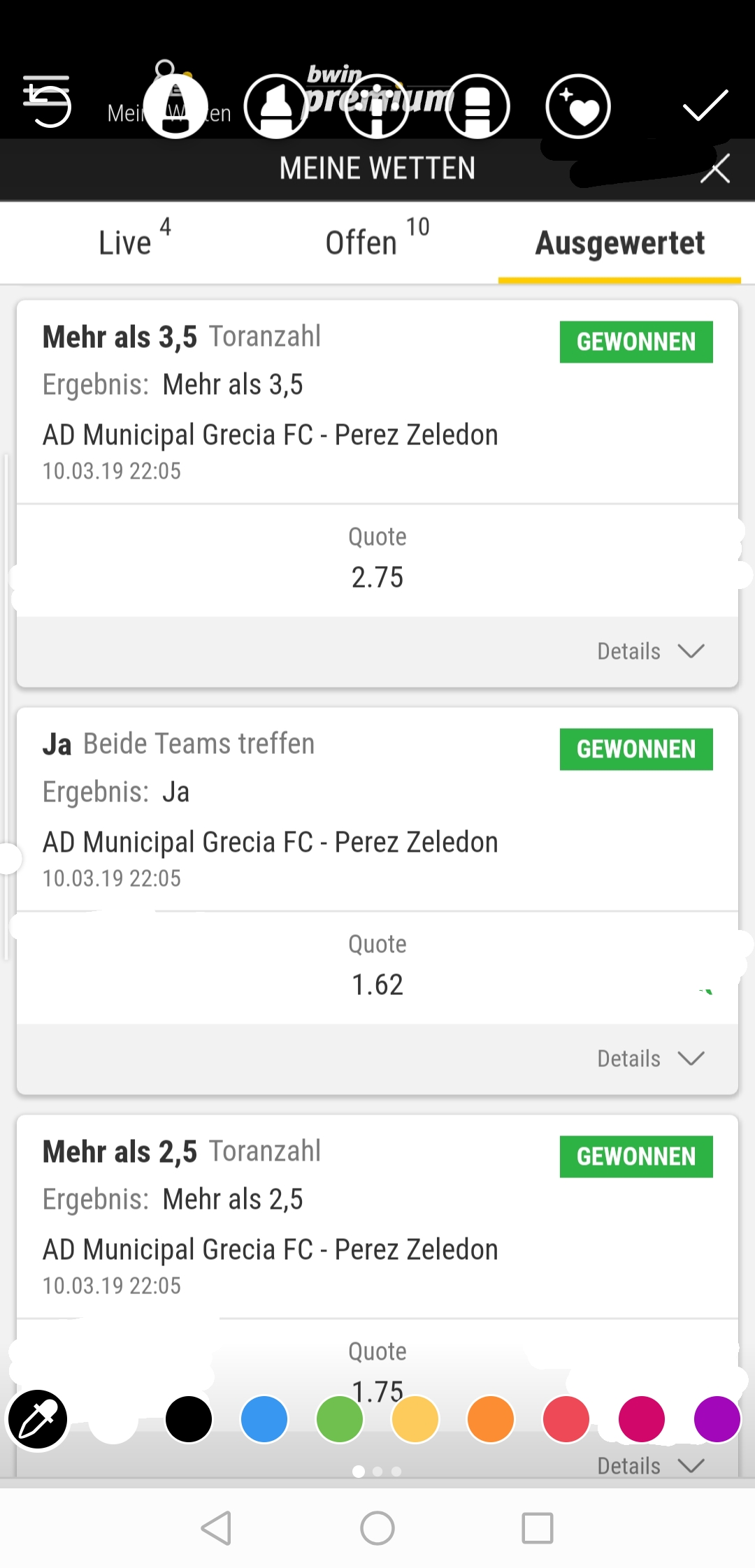Confirm drawing with the checkmark
The width and height of the screenshot is (755, 1568).
[x=705, y=106]
